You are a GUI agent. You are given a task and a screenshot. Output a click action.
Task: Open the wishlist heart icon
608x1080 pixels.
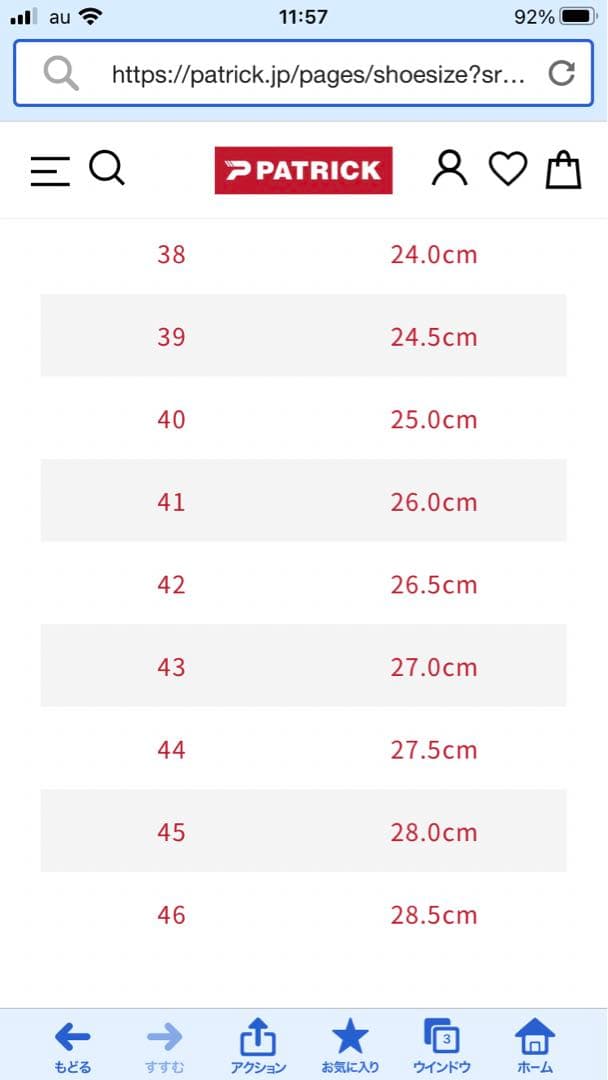[507, 169]
